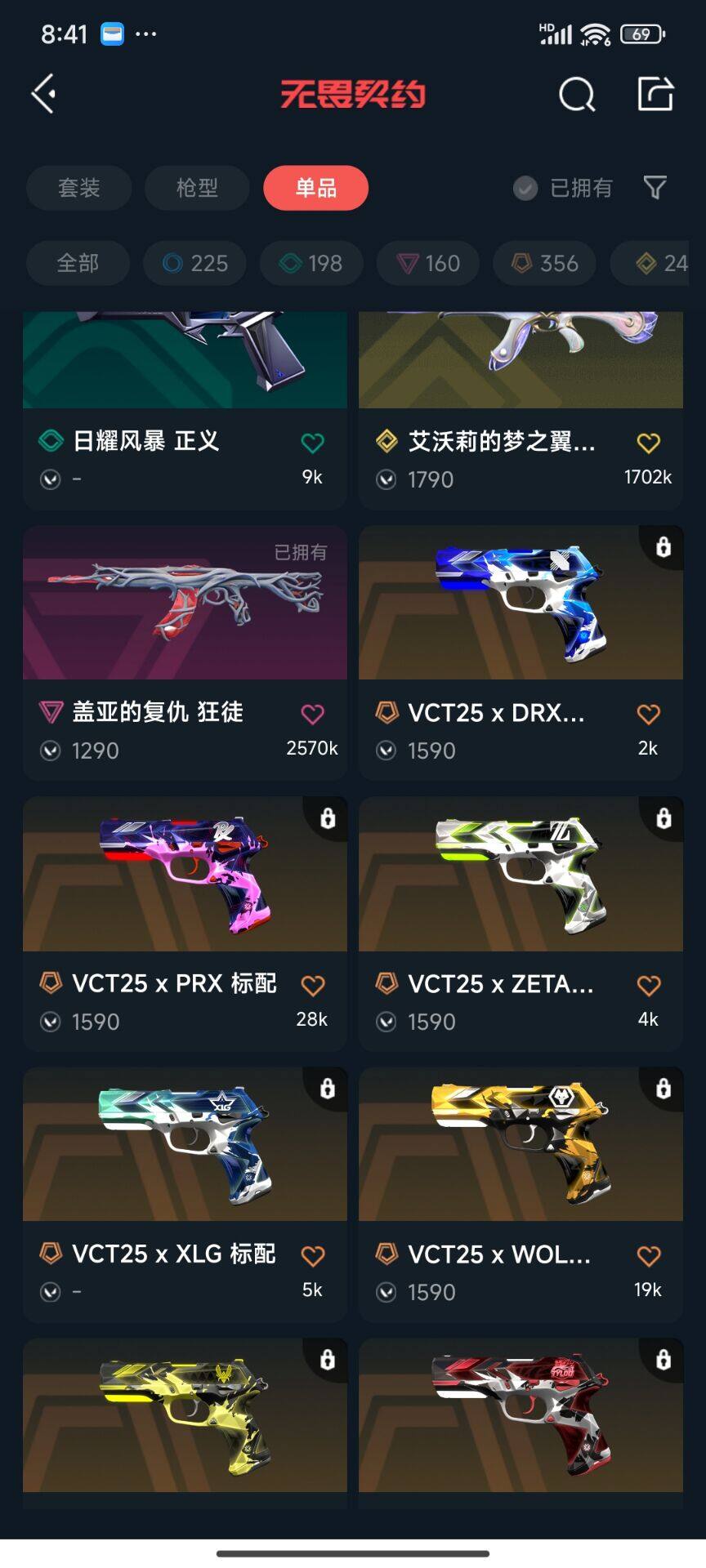Open the search icon
This screenshot has width=706, height=1568.
click(576, 95)
